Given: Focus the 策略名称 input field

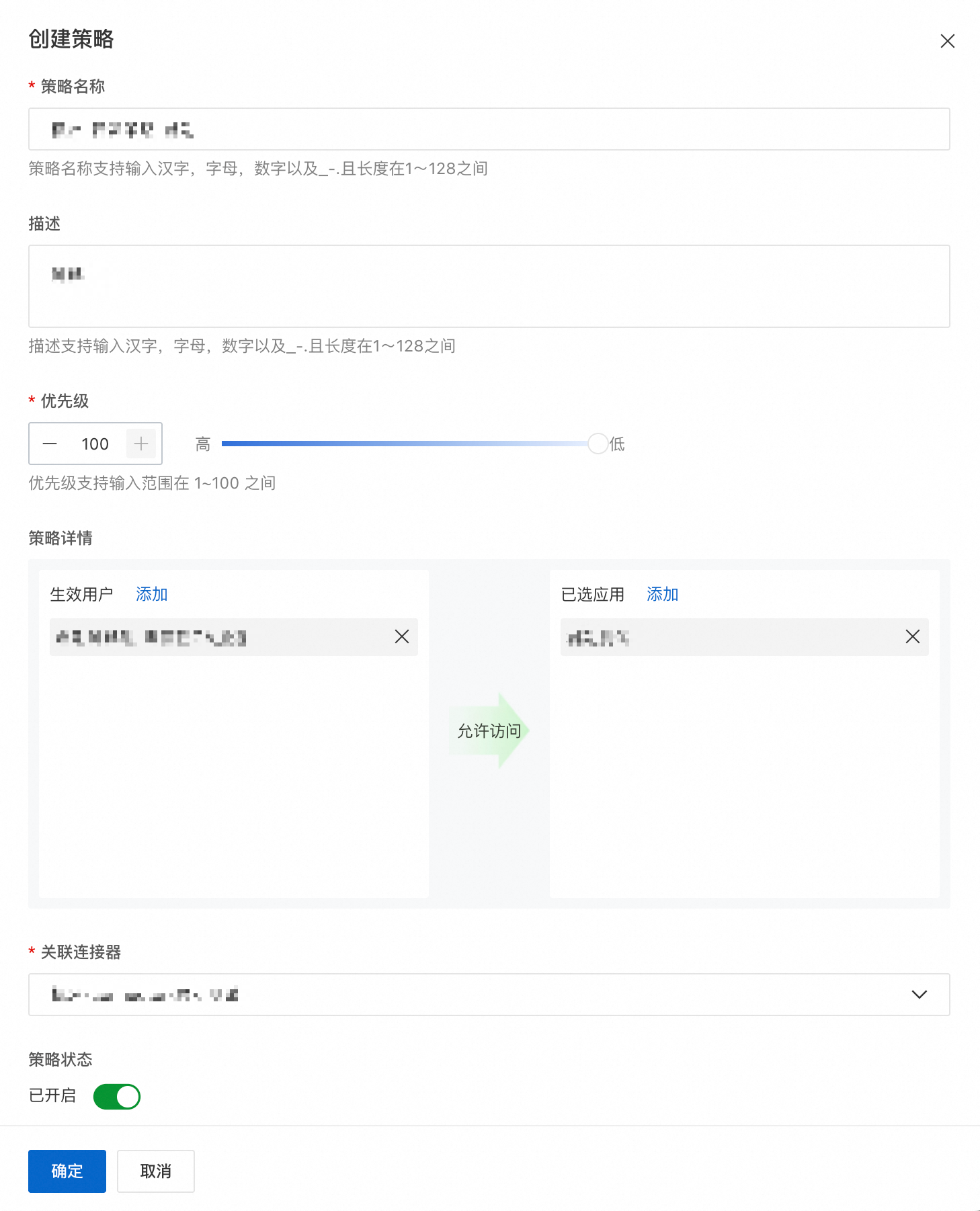Looking at the screenshot, I should point(489,129).
